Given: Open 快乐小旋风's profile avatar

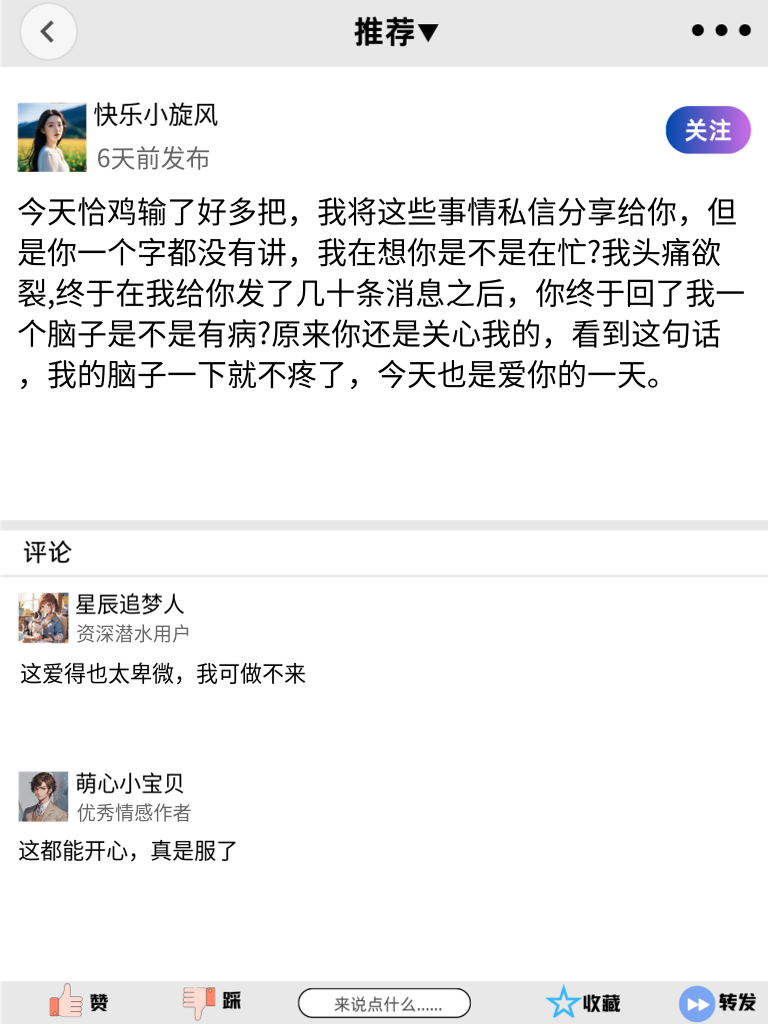Looking at the screenshot, I should coord(52,135).
